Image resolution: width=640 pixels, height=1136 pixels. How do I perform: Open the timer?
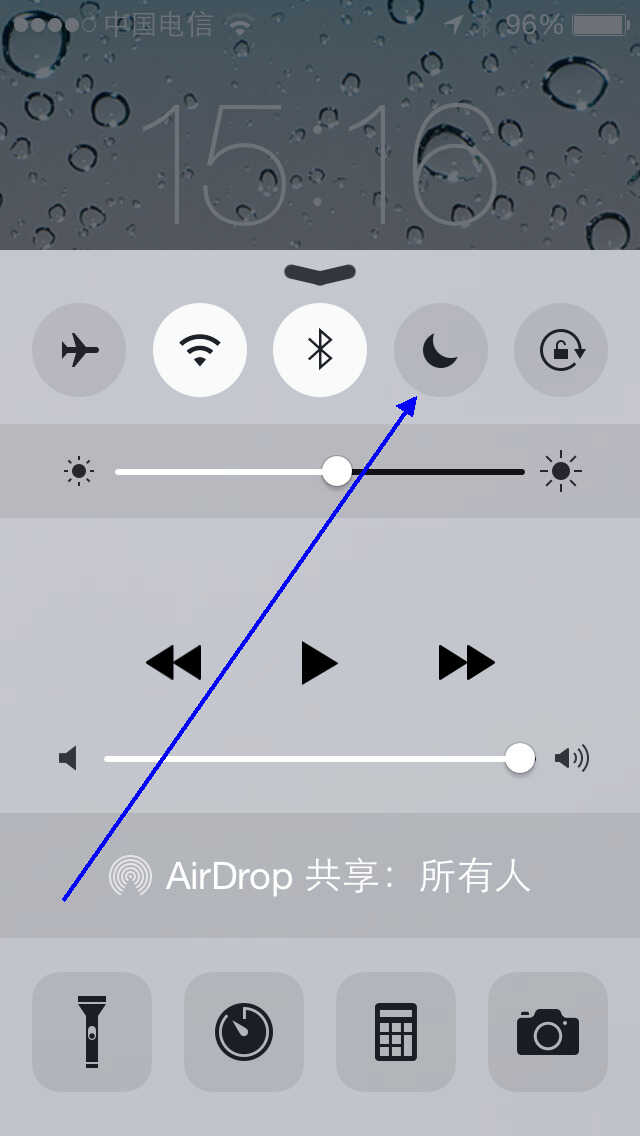pyautogui.click(x=244, y=1032)
